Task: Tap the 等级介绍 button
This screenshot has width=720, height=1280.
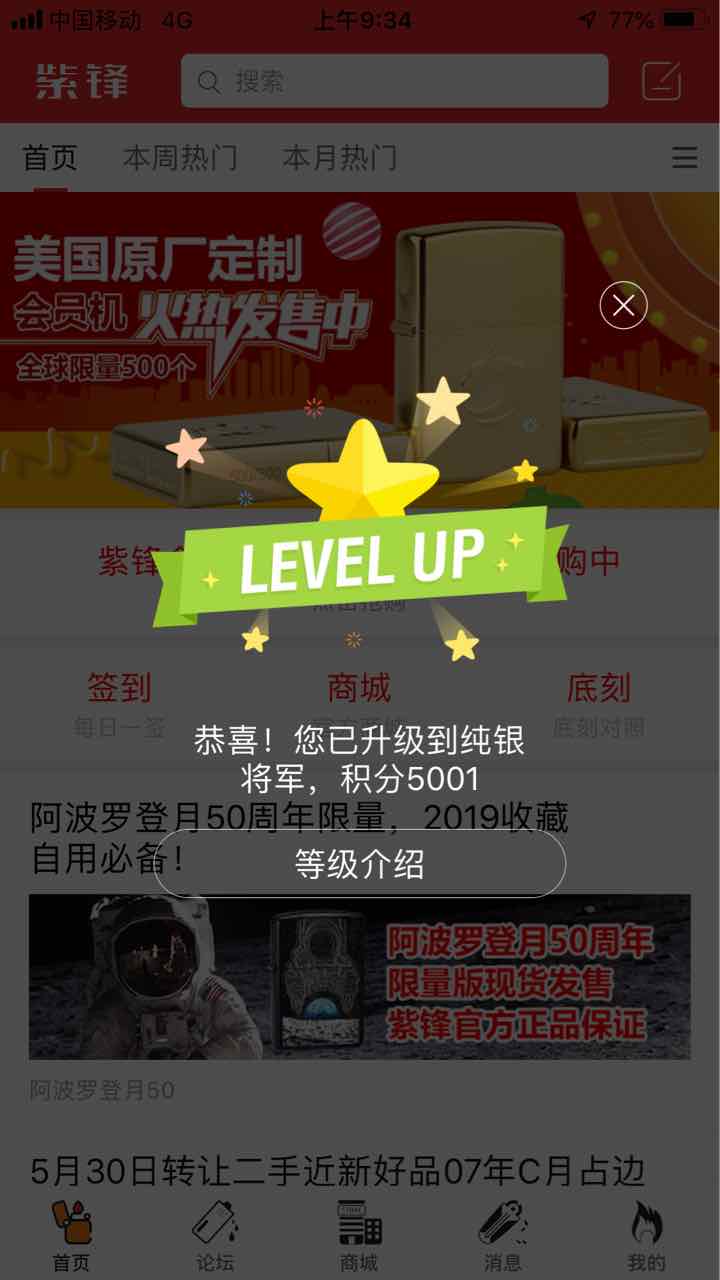Action: click(360, 863)
